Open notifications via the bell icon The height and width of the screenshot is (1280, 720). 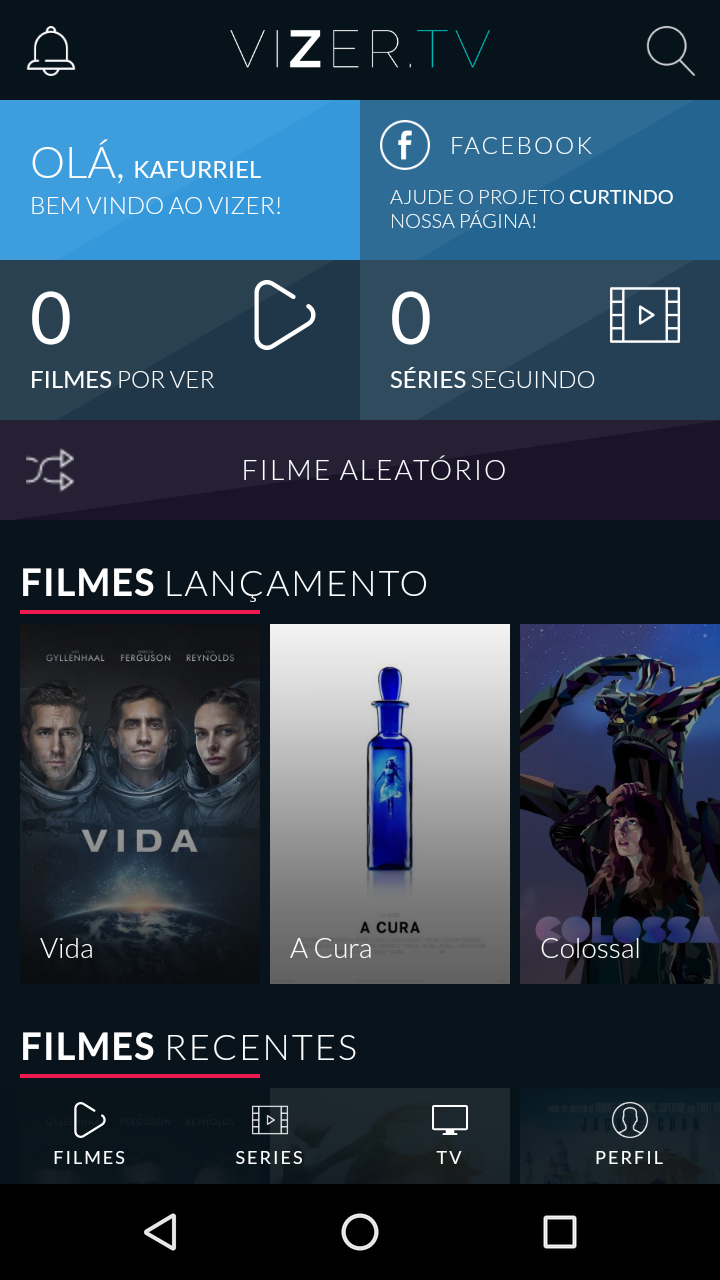[51, 50]
